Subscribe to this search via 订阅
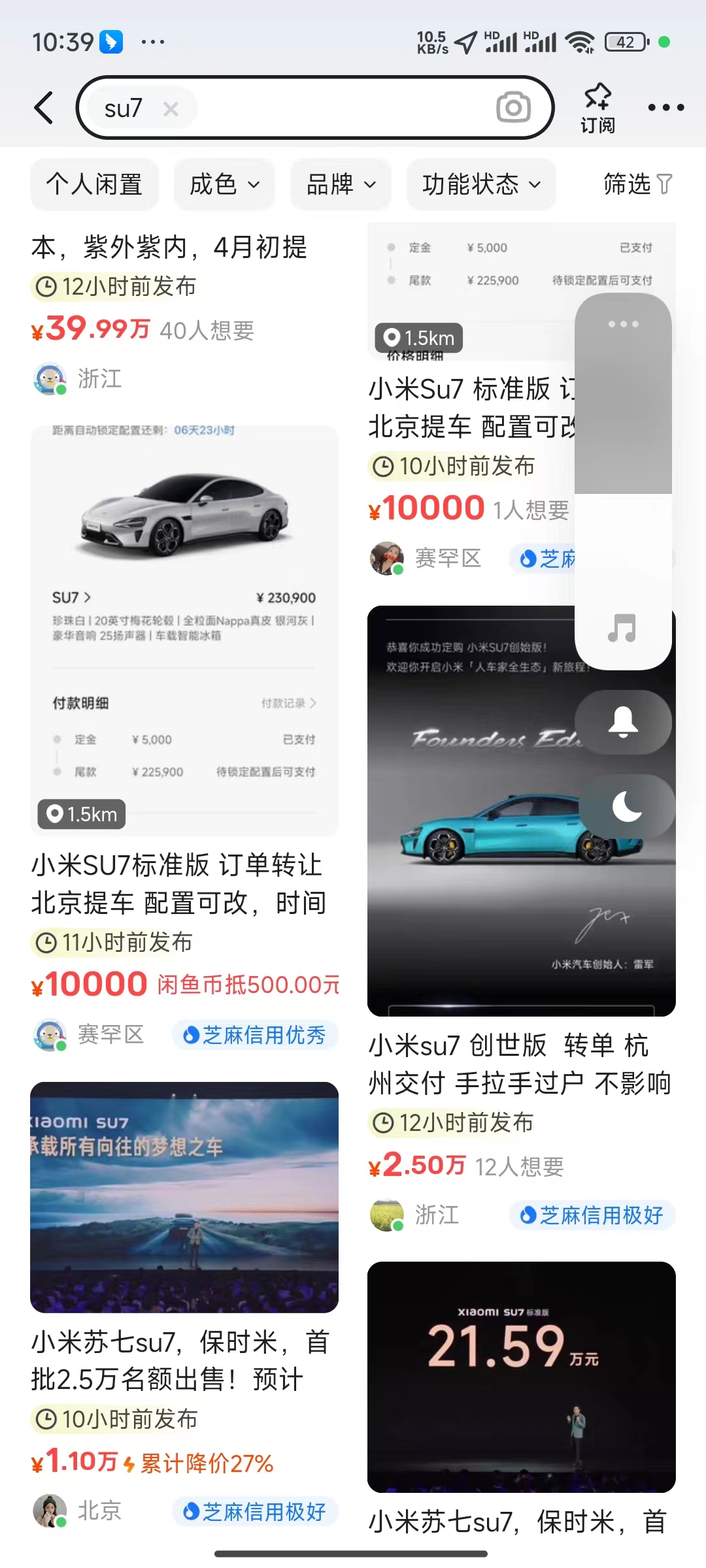Image resolution: width=706 pixels, height=1568 pixels. (x=597, y=108)
